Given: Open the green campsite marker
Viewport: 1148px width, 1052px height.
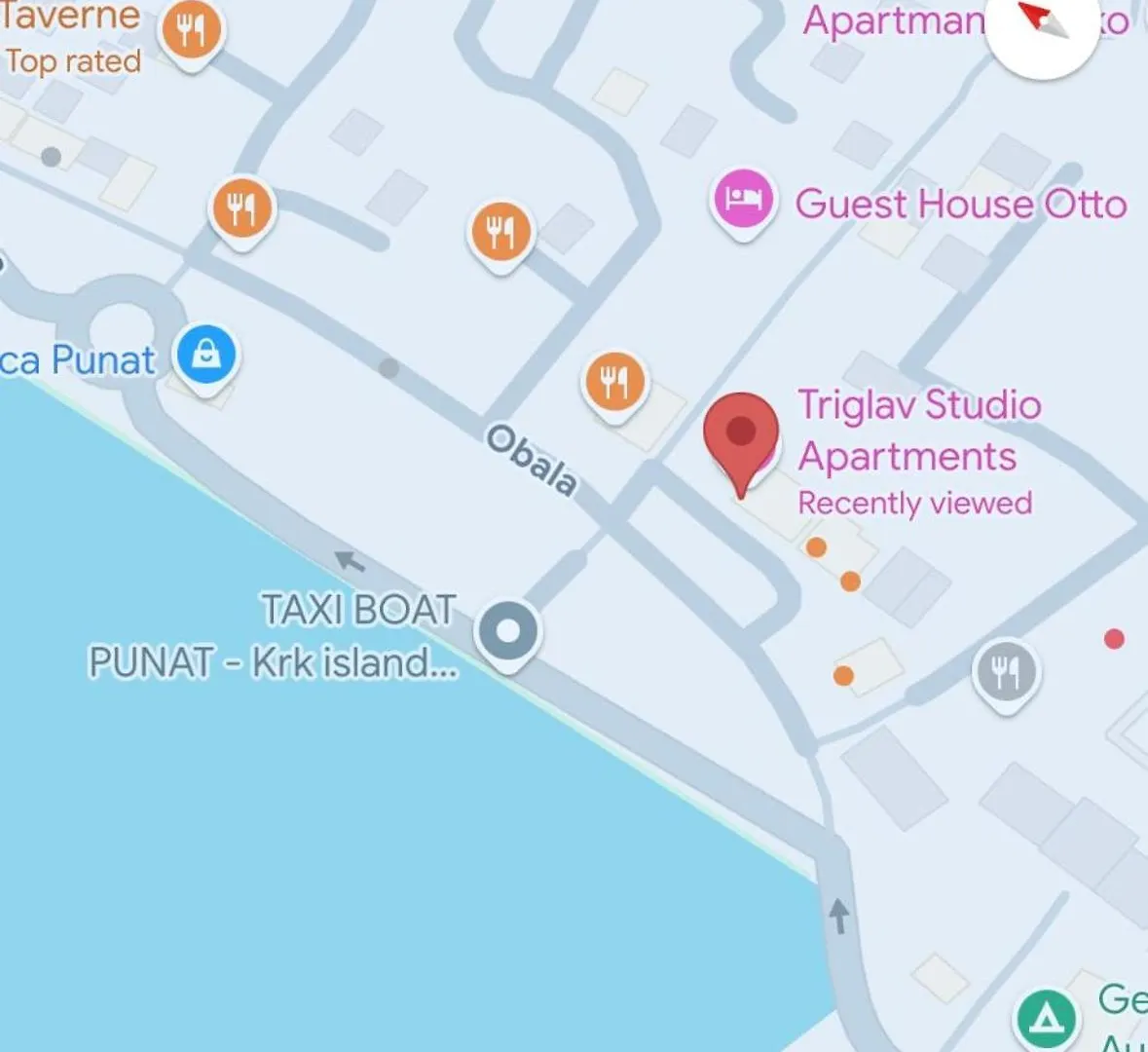Looking at the screenshot, I should tap(1047, 1019).
